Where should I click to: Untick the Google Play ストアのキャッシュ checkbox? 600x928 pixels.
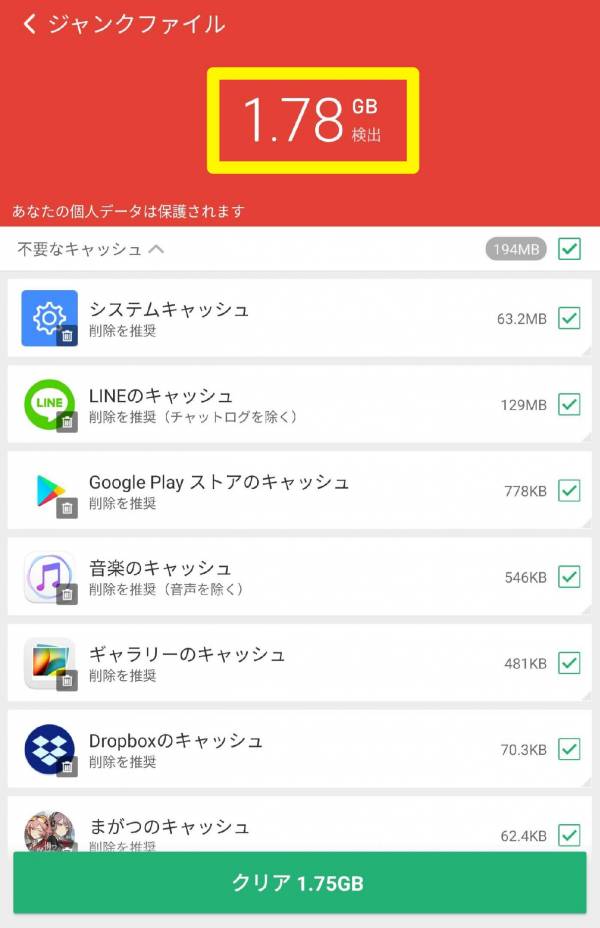[x=569, y=490]
